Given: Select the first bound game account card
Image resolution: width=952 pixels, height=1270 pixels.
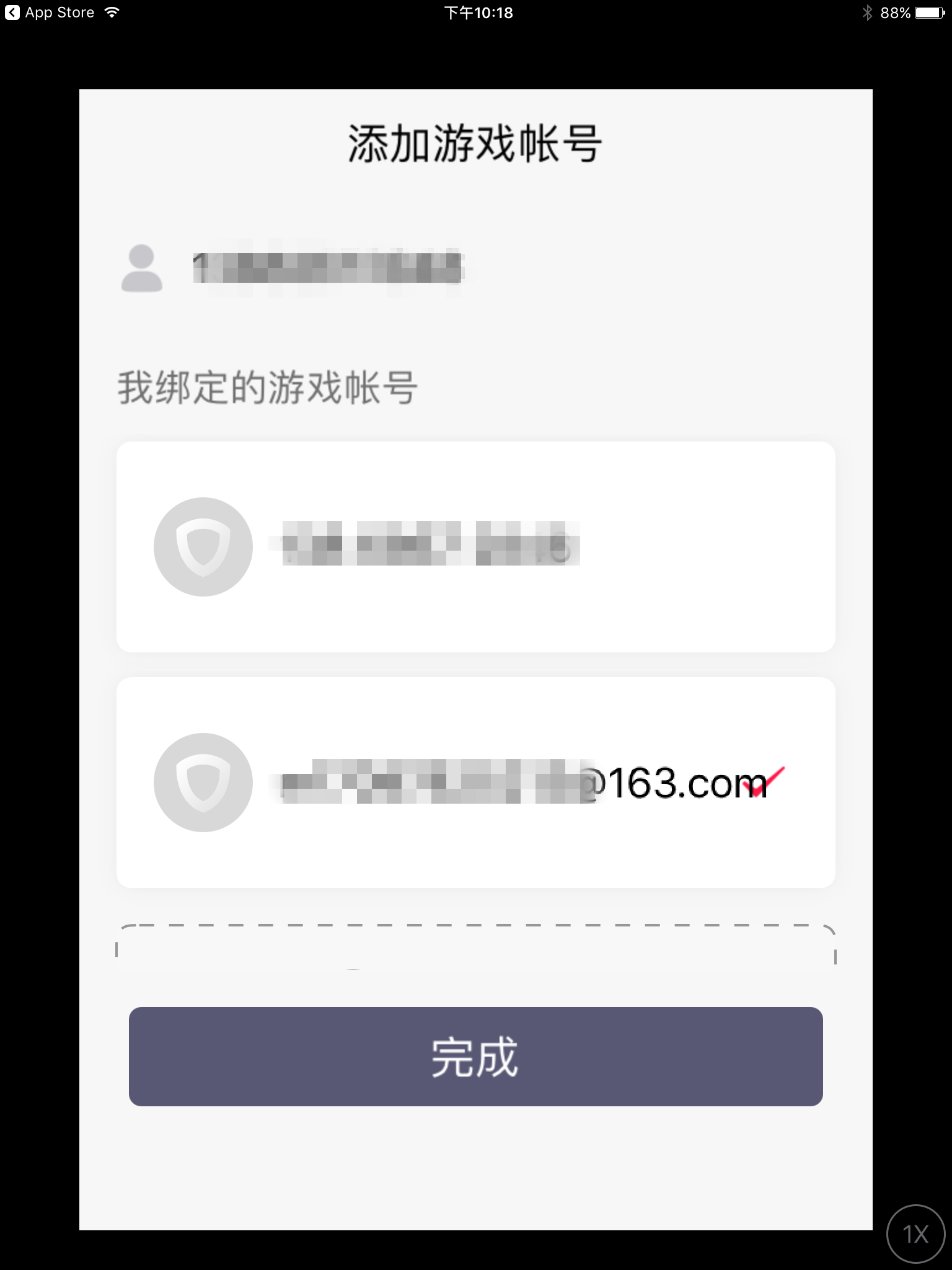Looking at the screenshot, I should pyautogui.click(x=475, y=546).
